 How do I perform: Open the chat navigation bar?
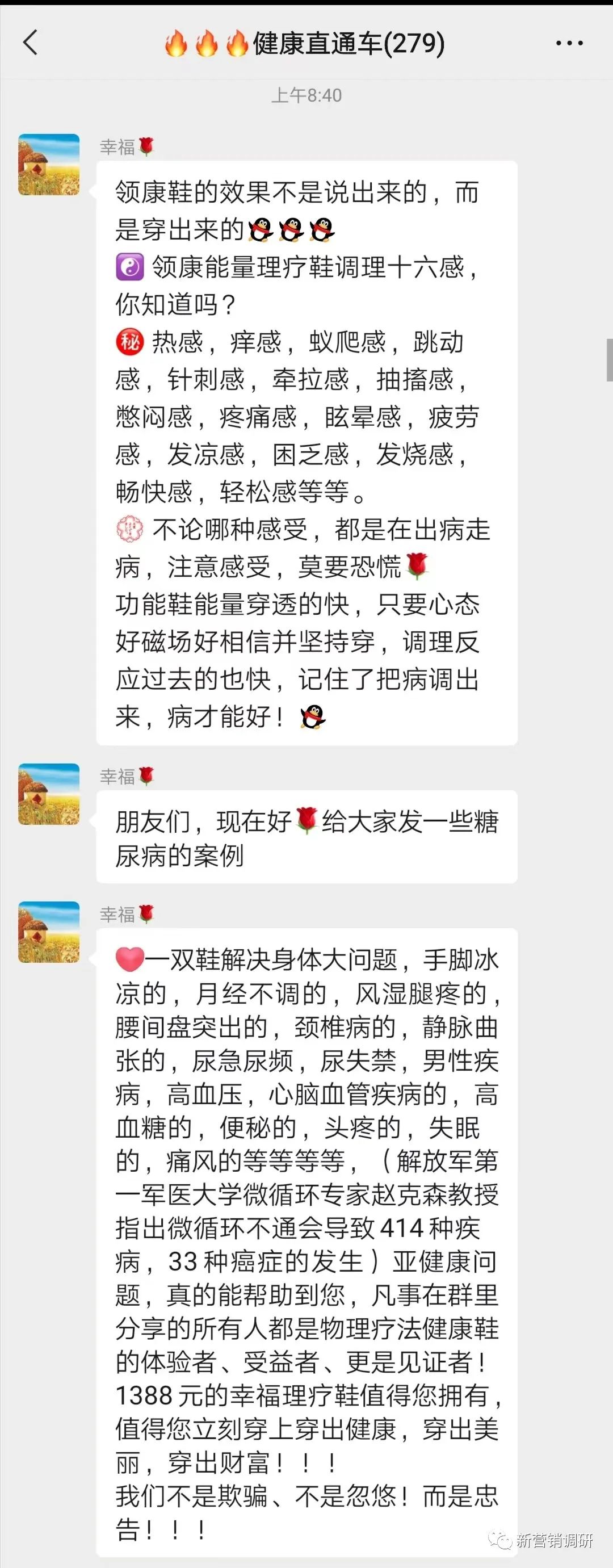click(306, 43)
